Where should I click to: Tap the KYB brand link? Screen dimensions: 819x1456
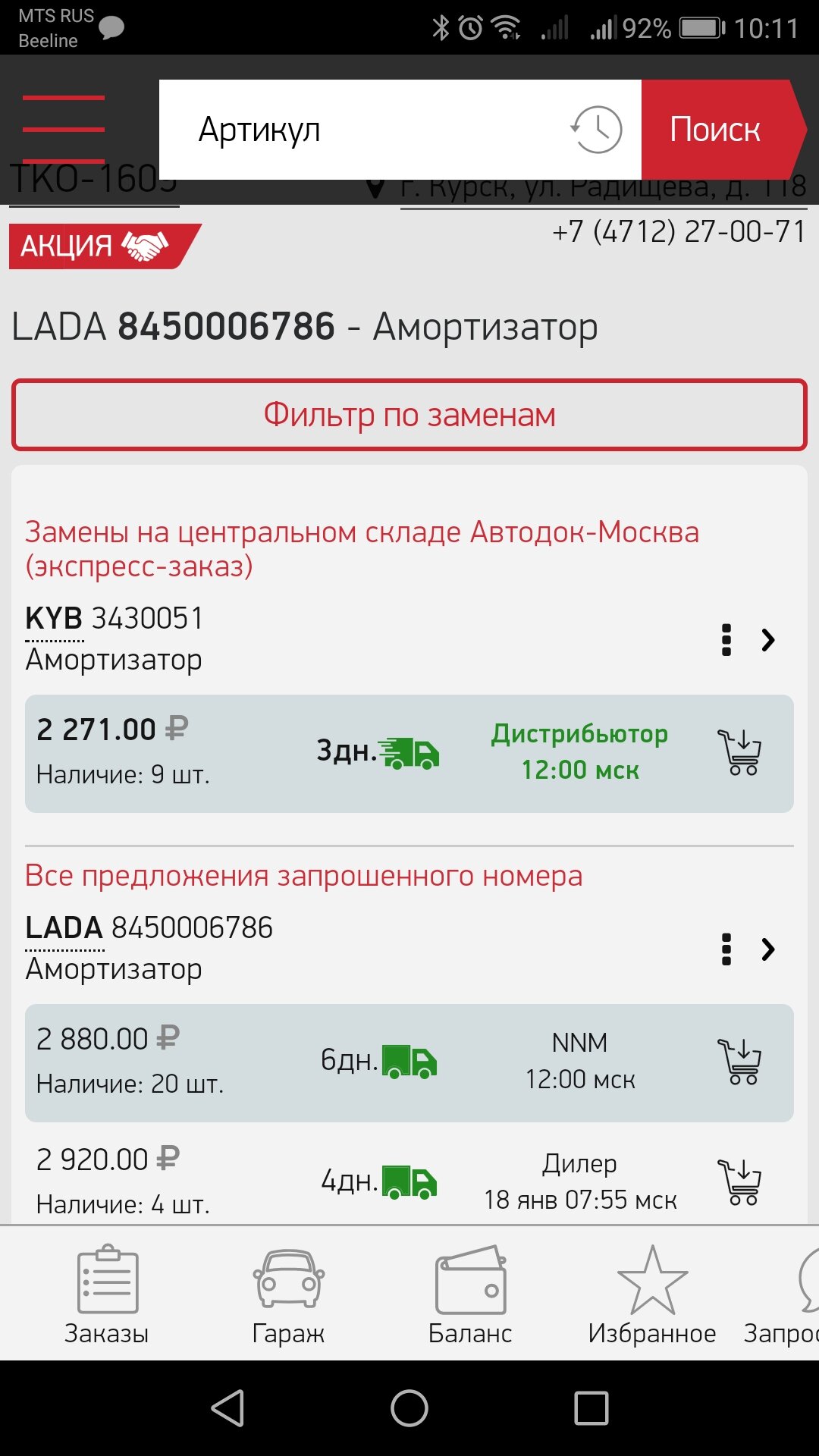[x=54, y=619]
